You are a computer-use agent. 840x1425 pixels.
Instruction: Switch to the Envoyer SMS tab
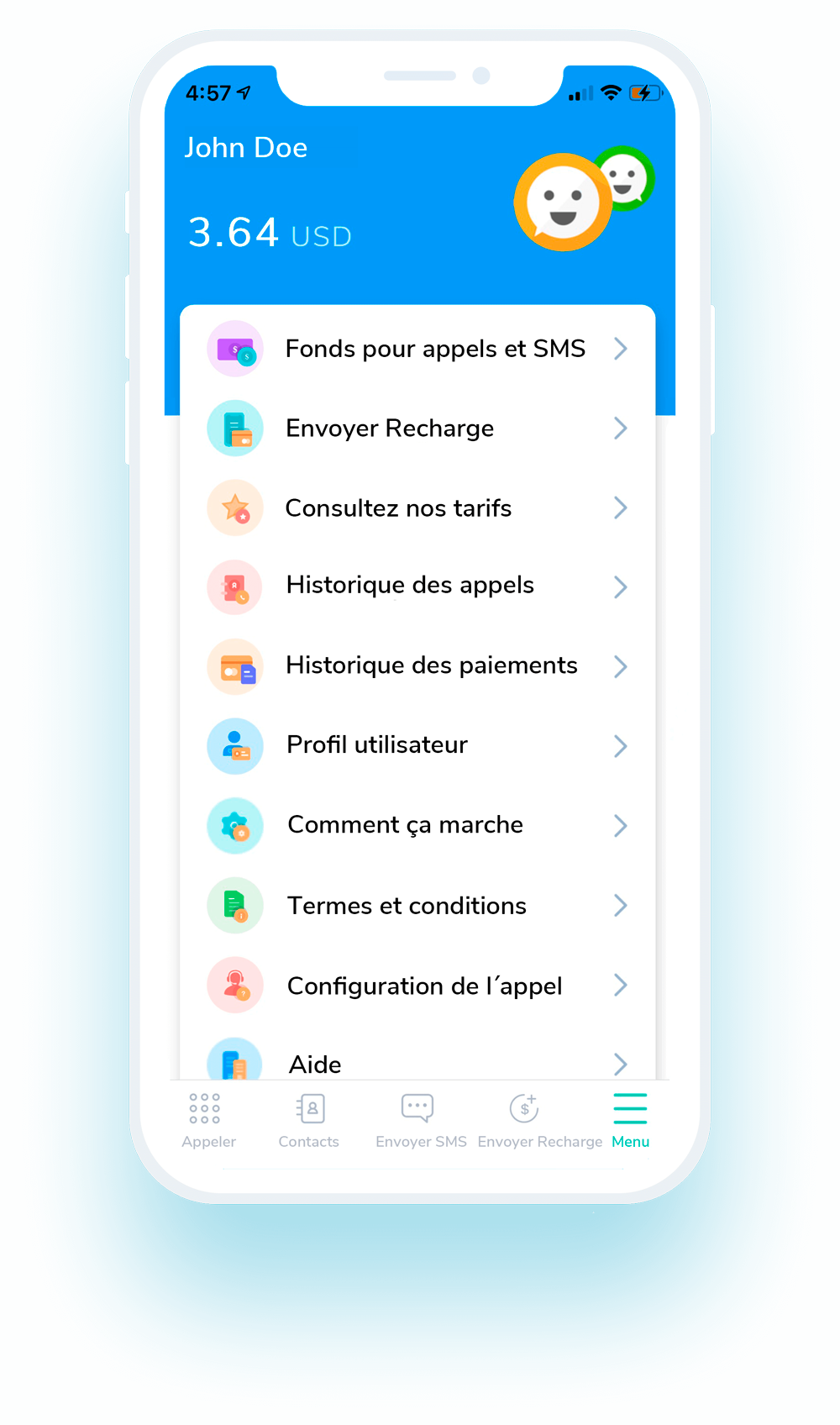421,1121
